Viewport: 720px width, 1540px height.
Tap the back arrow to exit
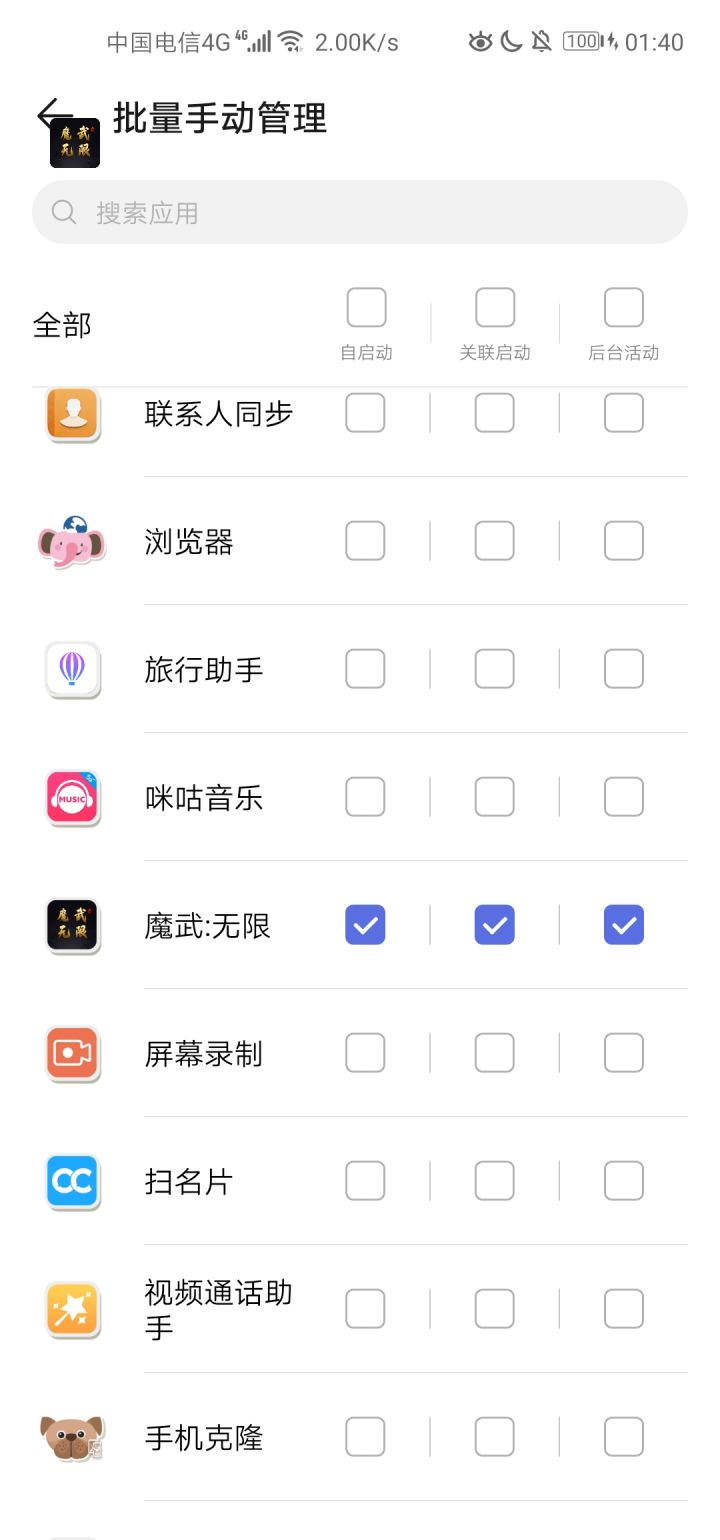(x=49, y=112)
